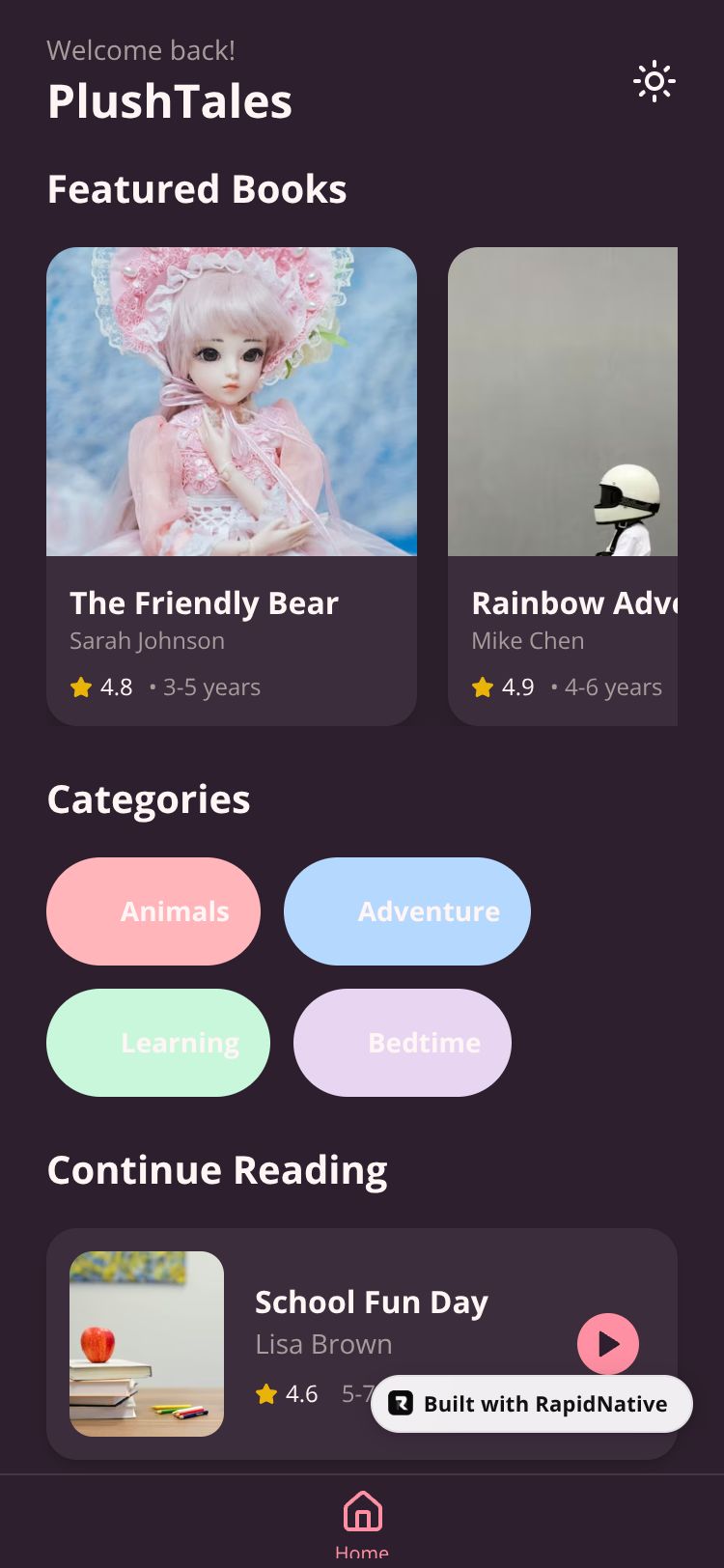Screen dimensions: 724x1568
Task: Select the Animals category chip
Action: [153, 911]
